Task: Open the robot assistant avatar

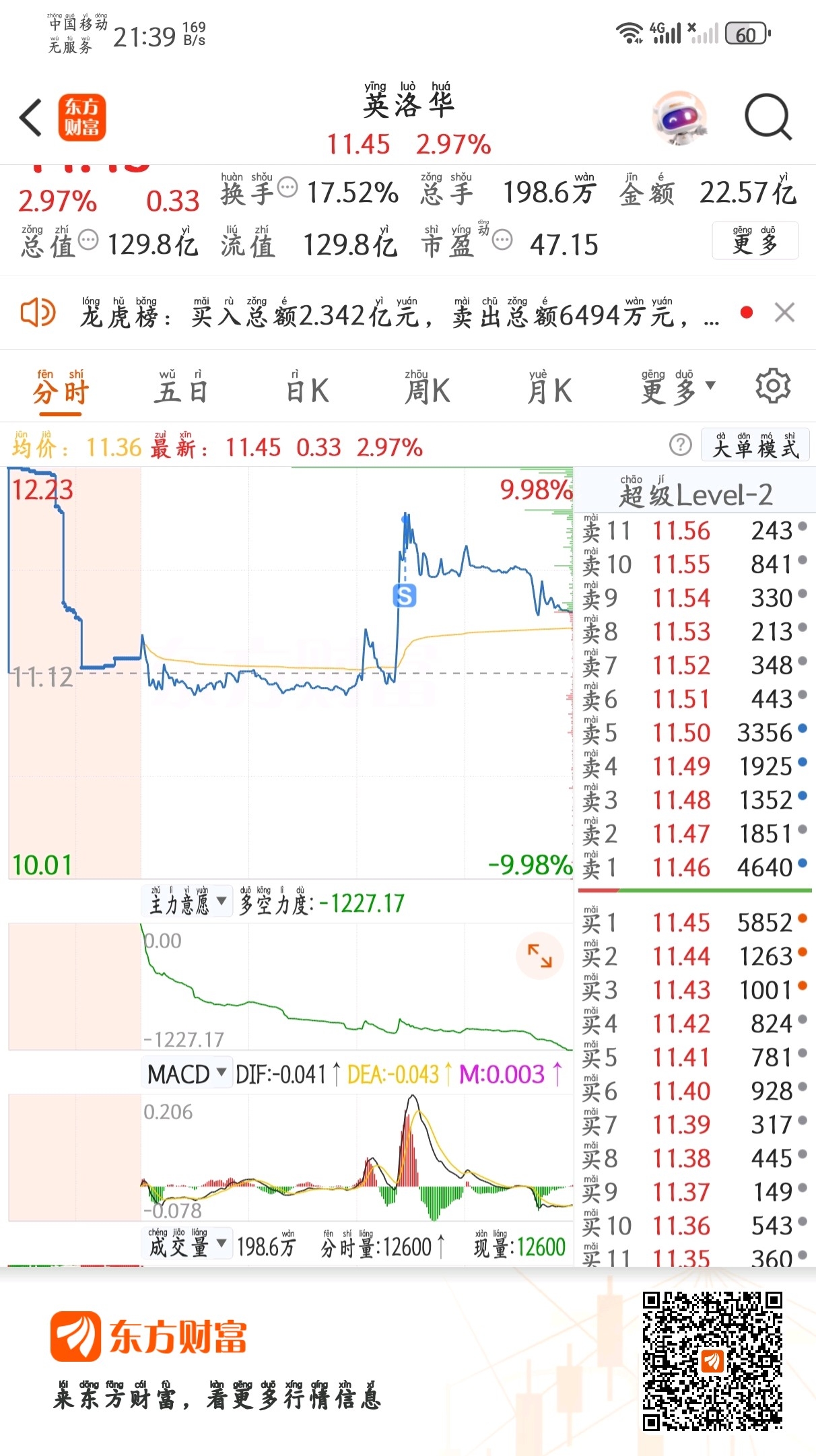Action: [x=680, y=118]
